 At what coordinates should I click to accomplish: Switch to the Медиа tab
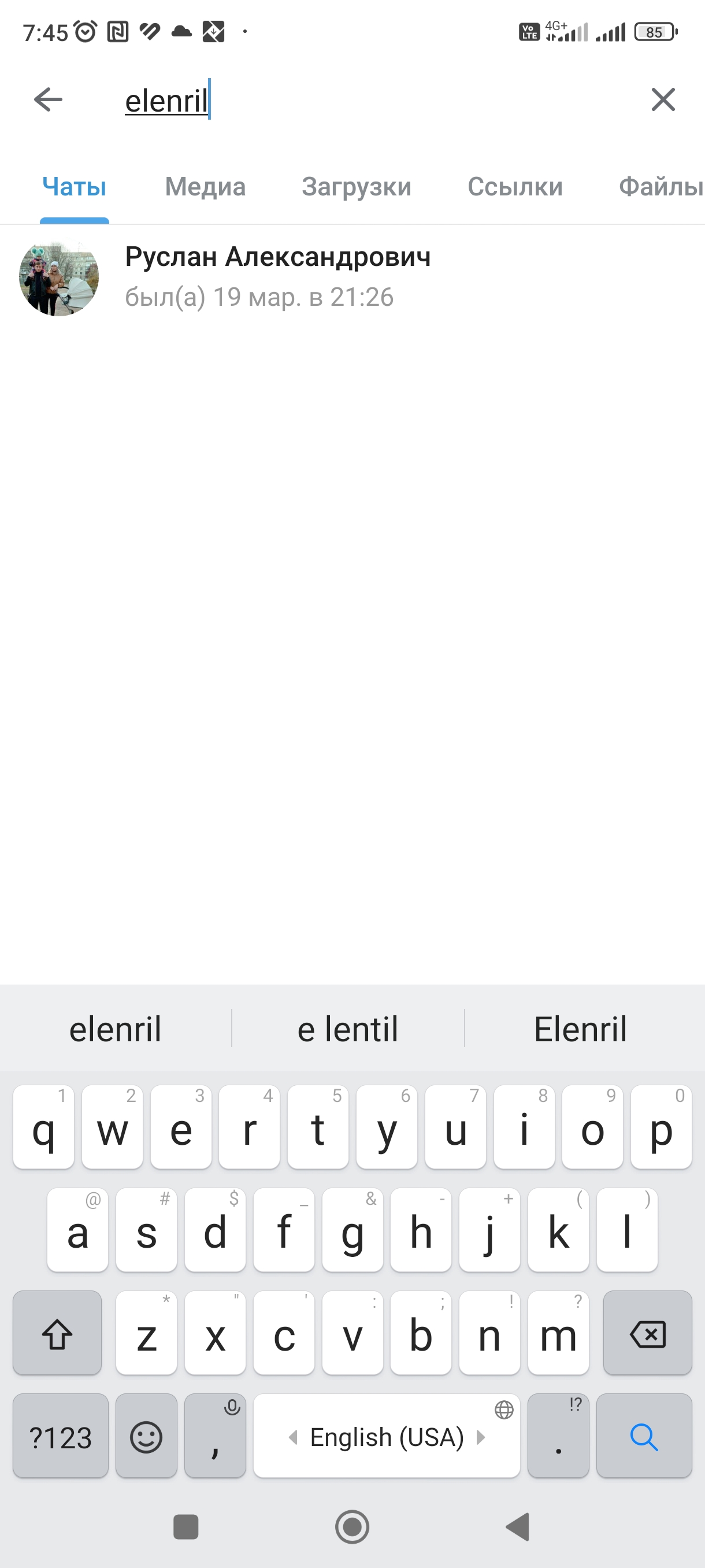[205, 187]
